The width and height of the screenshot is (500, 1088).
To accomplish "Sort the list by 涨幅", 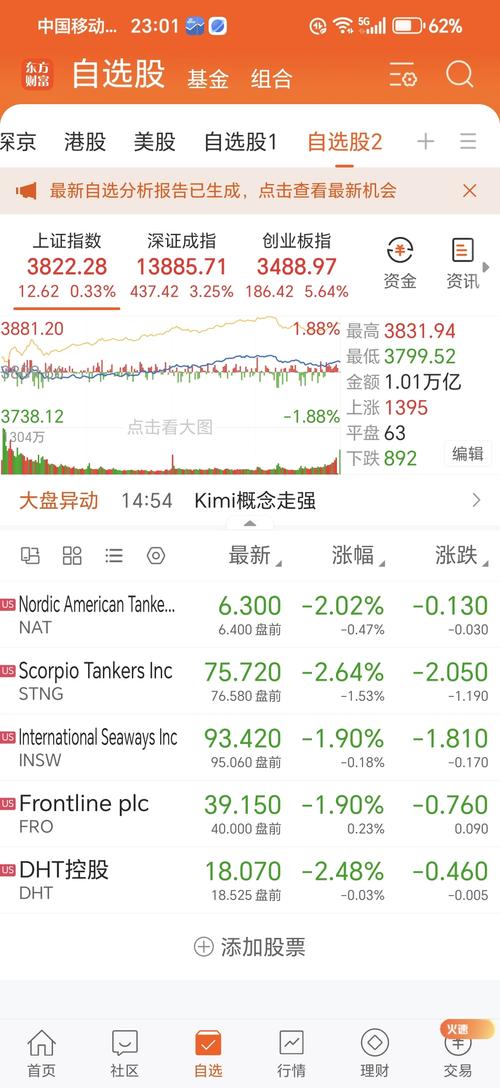I will click(x=356, y=555).
